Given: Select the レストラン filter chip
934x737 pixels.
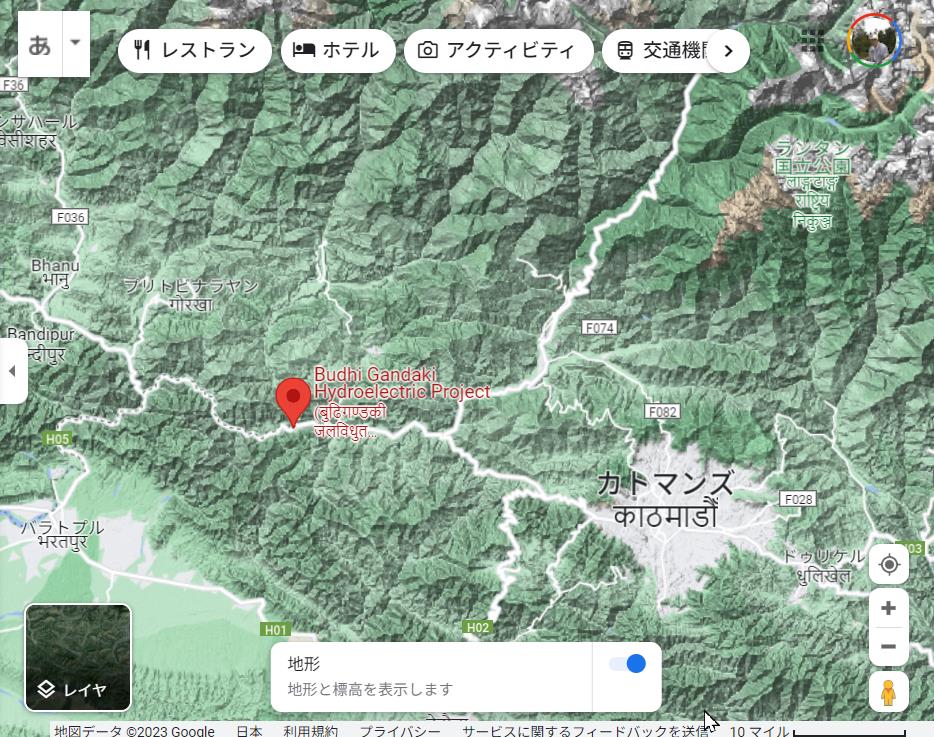Looking at the screenshot, I should tap(194, 50).
